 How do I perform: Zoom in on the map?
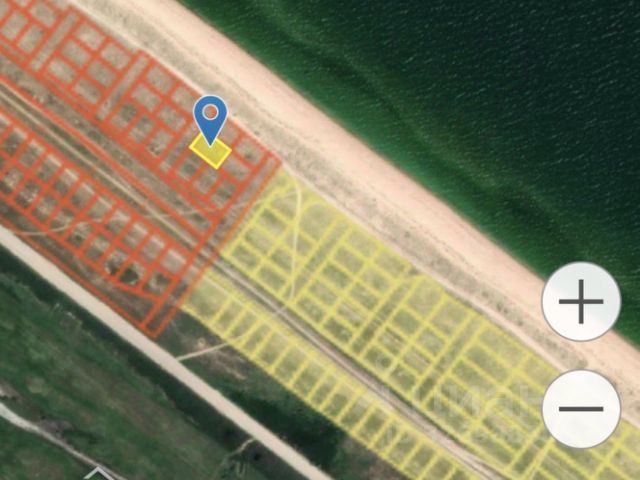[581, 301]
